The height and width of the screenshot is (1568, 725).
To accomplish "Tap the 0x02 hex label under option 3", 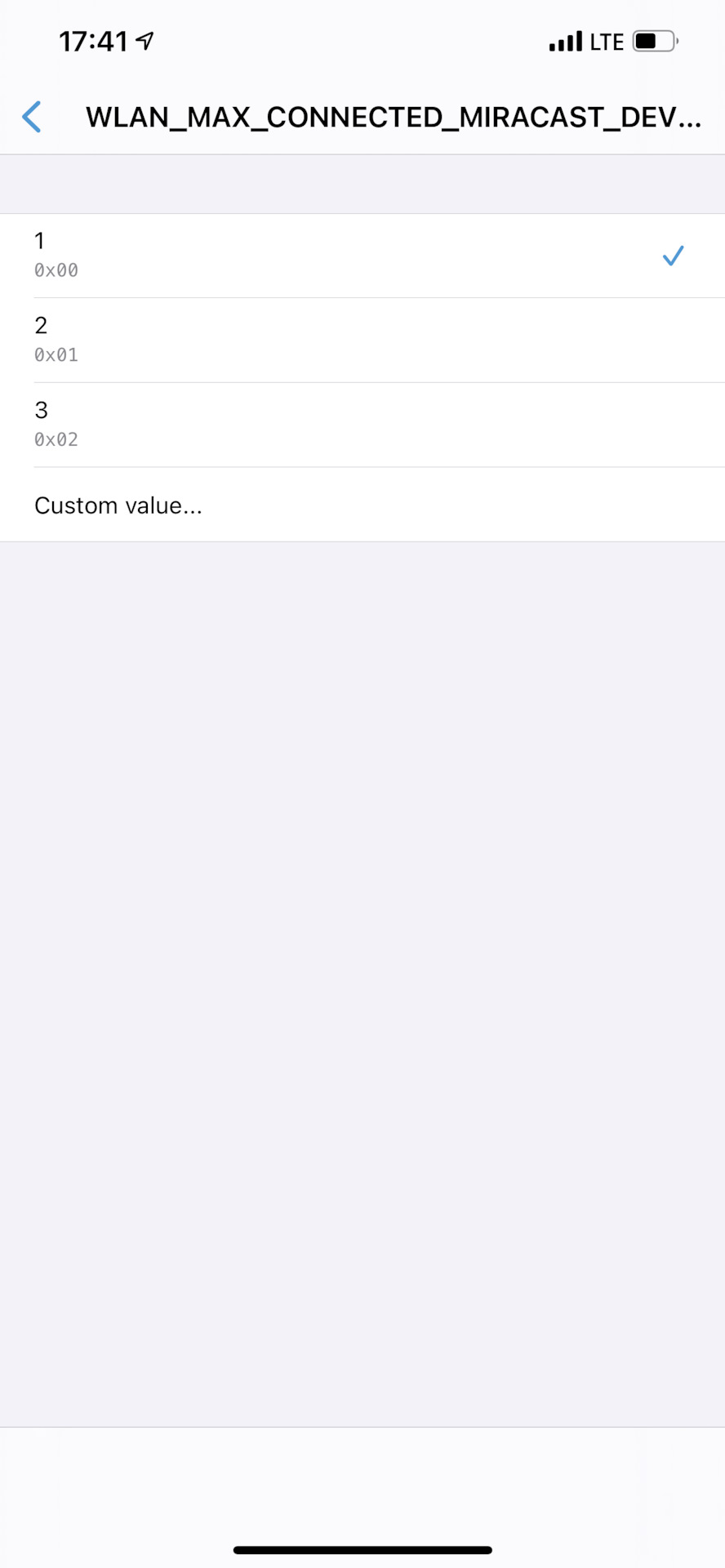I will (x=56, y=439).
